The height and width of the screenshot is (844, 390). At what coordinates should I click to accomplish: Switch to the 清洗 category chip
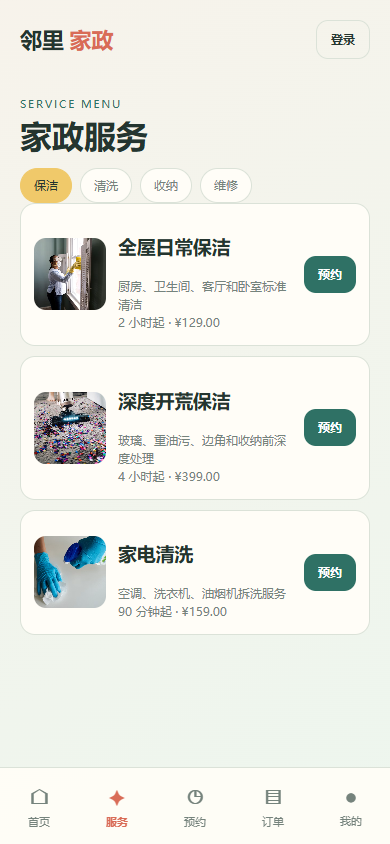tap(106, 186)
